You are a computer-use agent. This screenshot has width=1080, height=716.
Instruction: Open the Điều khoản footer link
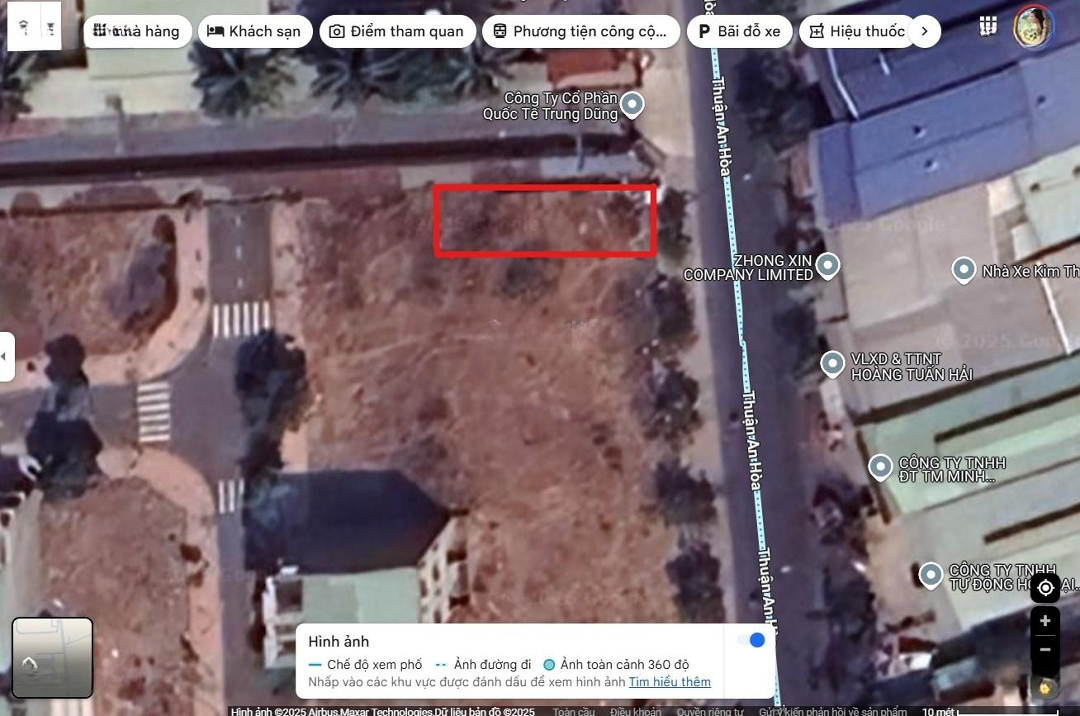pos(635,711)
